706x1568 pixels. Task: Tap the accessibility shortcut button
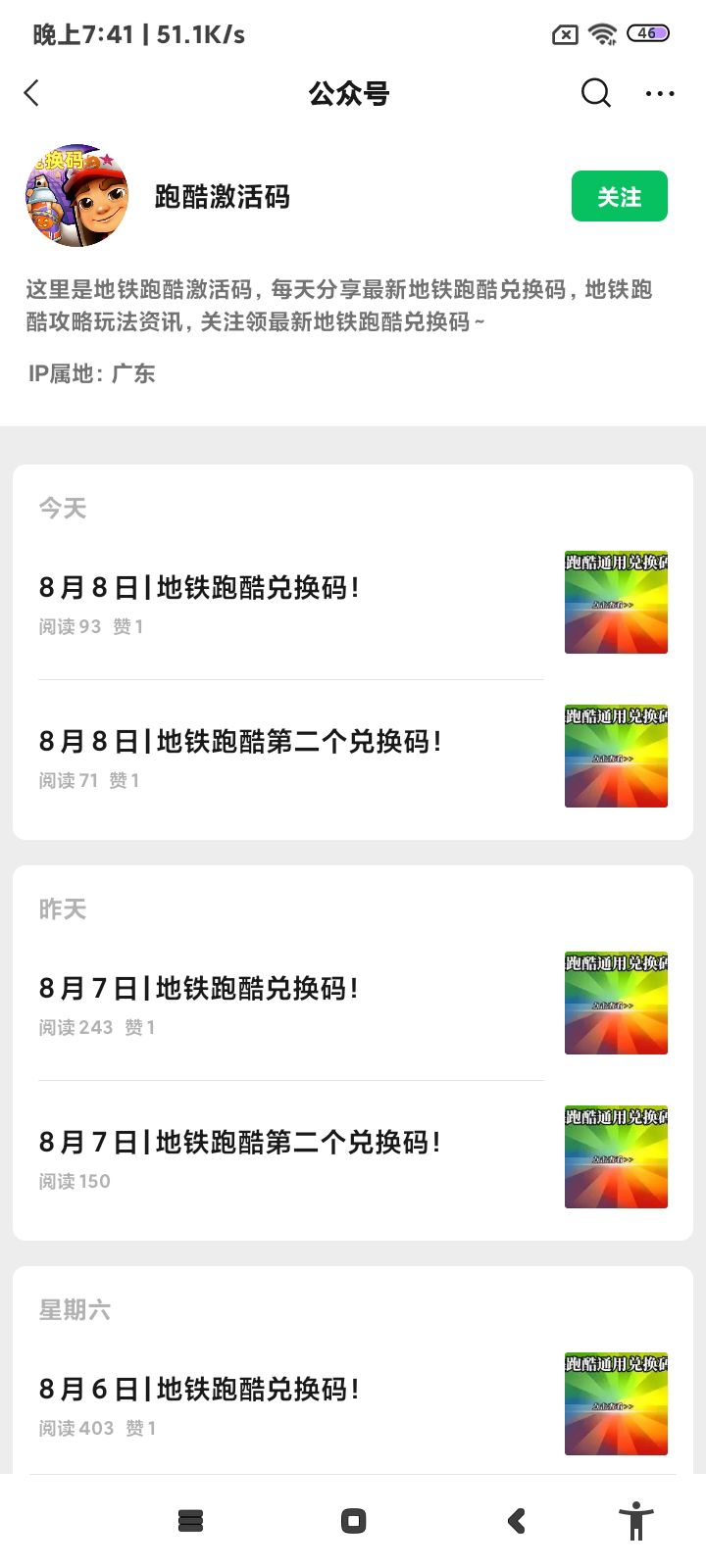coord(635,1521)
